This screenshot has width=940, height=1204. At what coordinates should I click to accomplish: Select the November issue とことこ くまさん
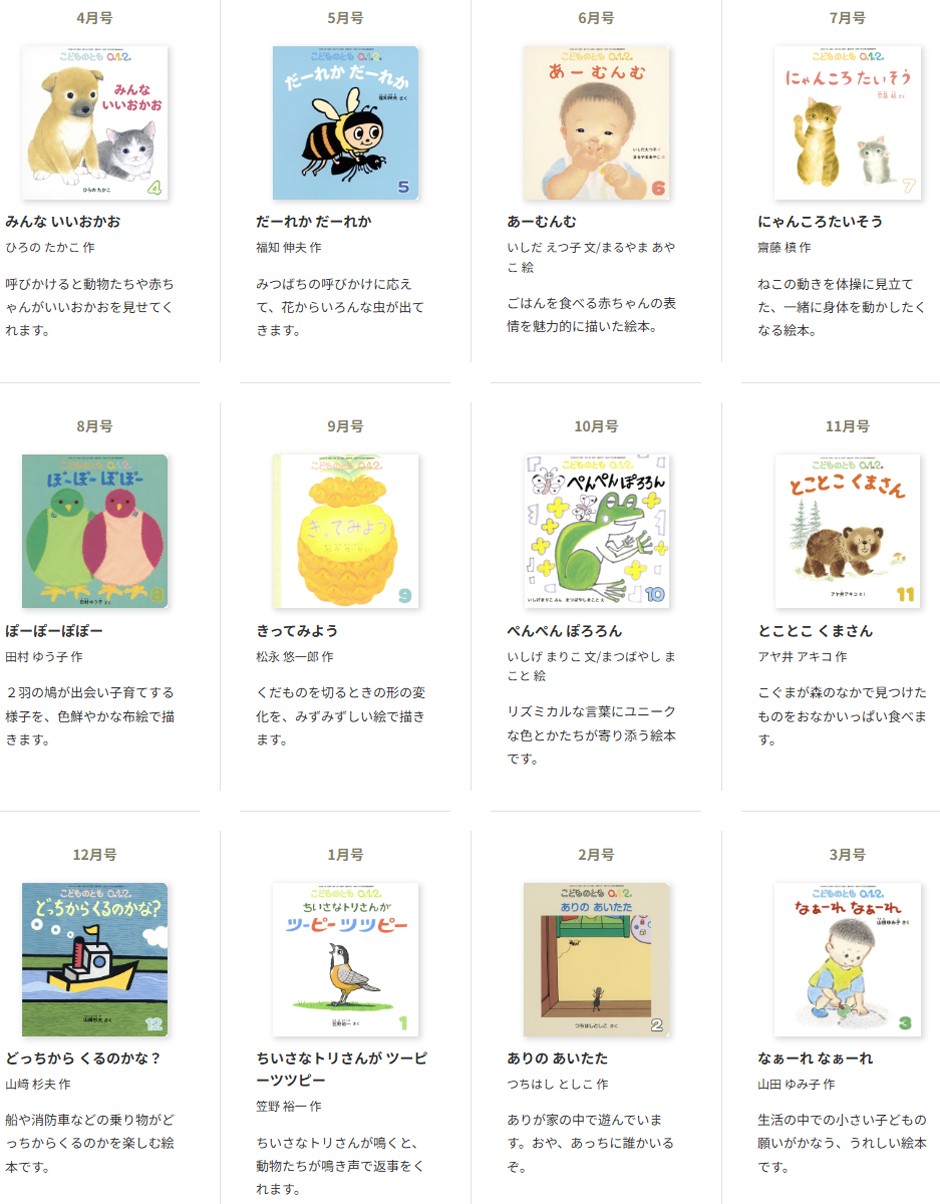[x=847, y=531]
